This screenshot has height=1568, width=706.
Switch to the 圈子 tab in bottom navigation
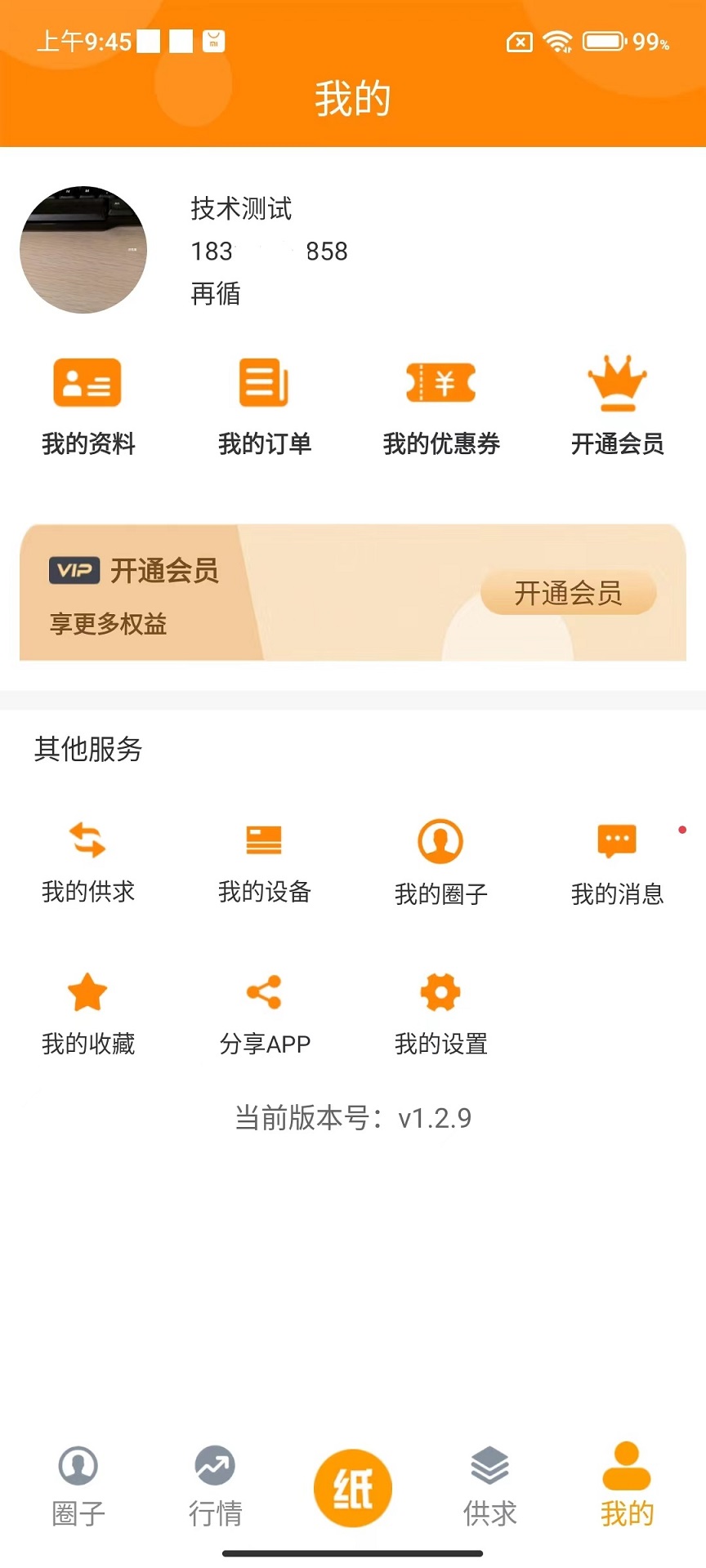coord(78,1486)
